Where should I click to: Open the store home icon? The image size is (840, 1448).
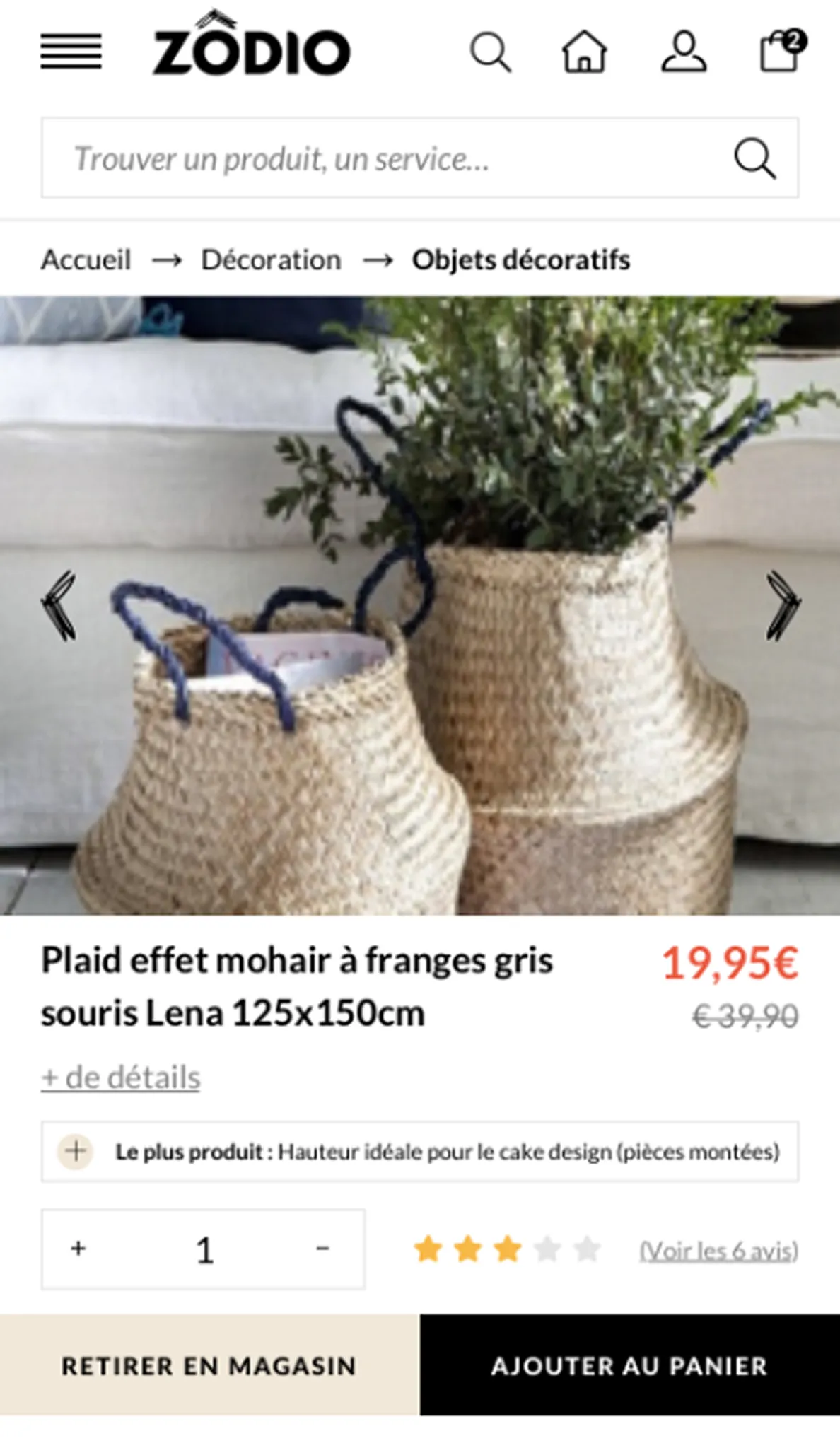pos(584,52)
